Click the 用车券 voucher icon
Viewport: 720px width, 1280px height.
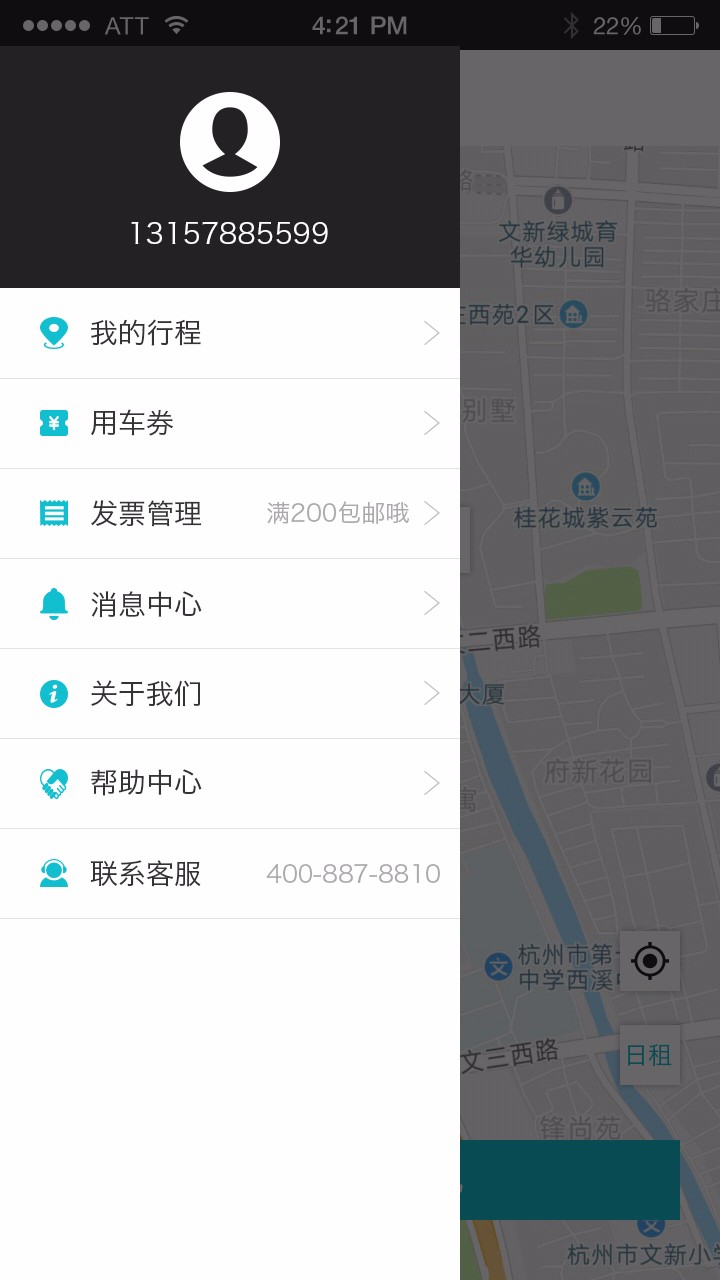coord(54,423)
